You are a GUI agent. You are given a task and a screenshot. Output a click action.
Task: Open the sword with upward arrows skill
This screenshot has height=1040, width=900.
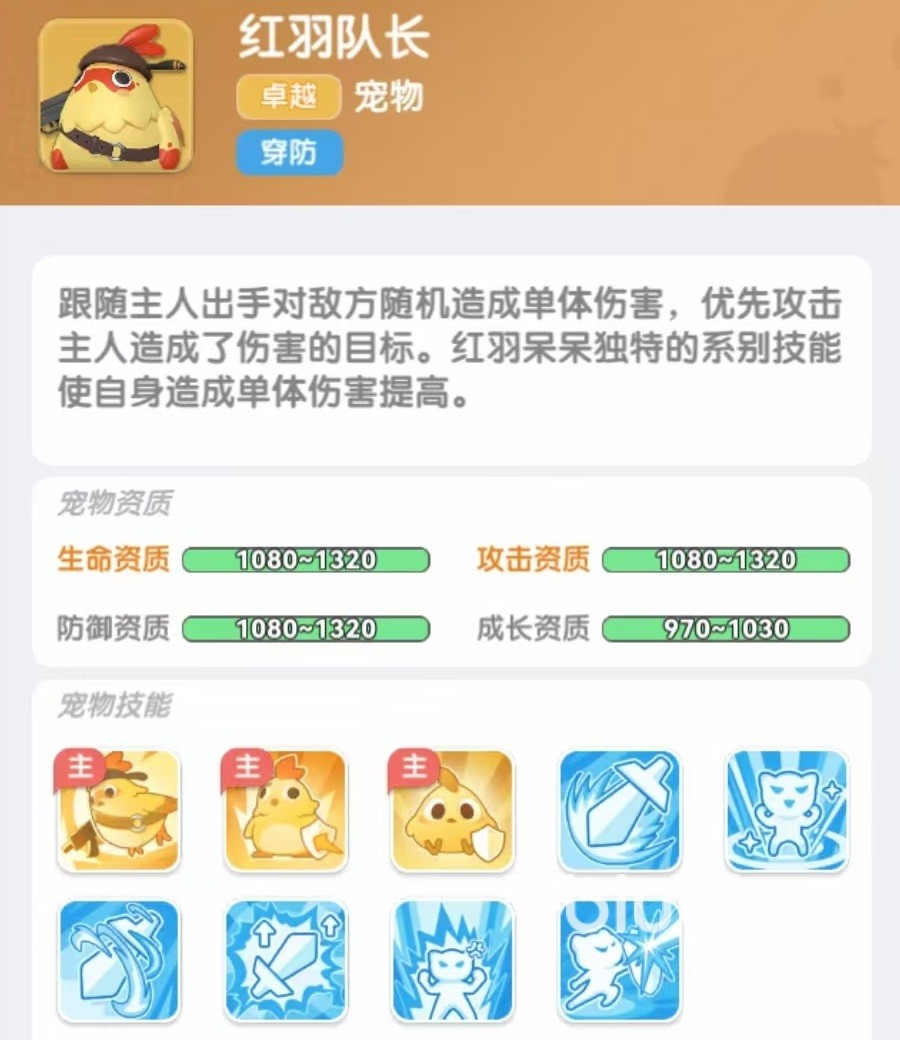285,960
